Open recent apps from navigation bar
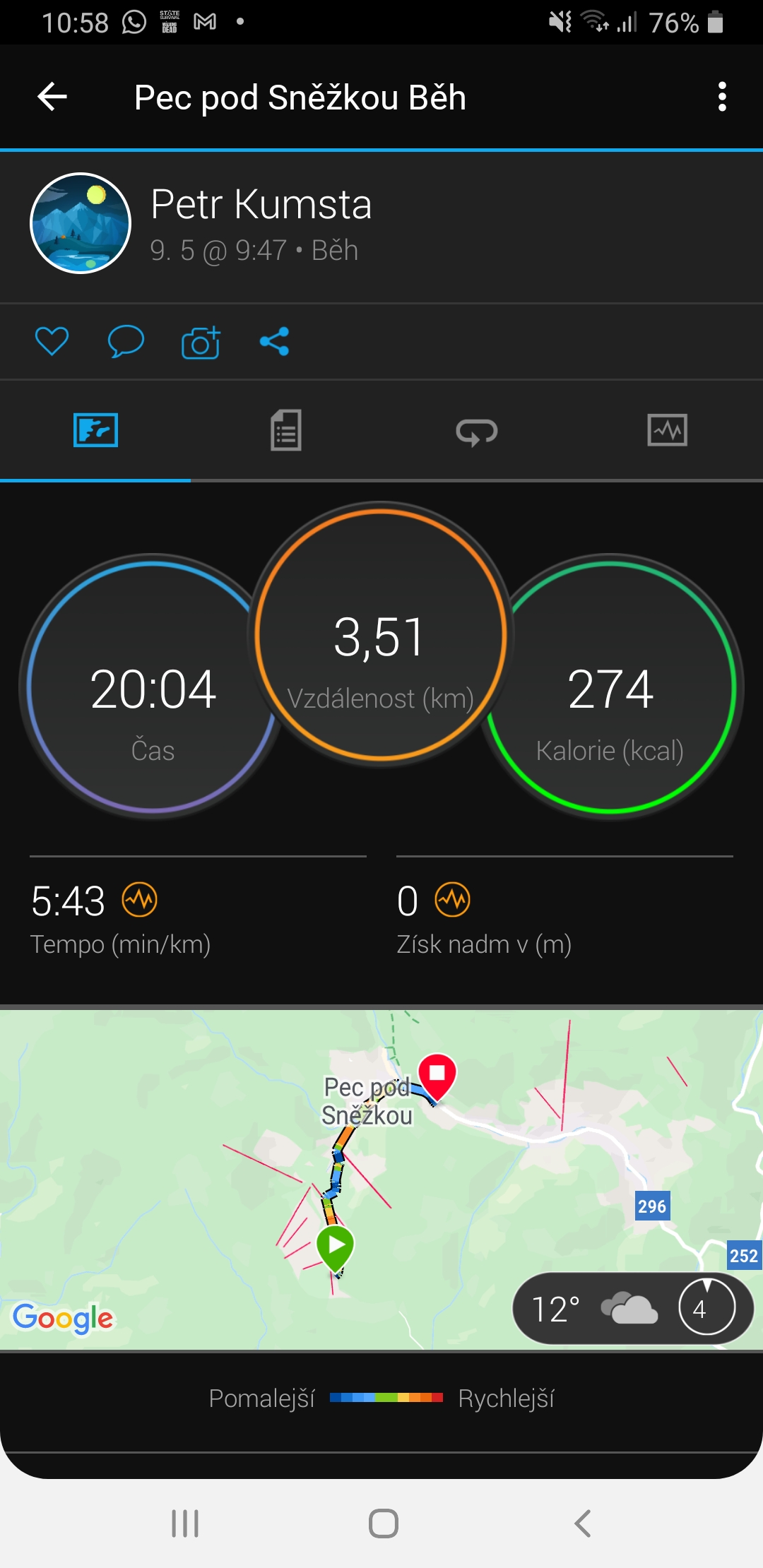This screenshot has height=1568, width=763. 185,1524
